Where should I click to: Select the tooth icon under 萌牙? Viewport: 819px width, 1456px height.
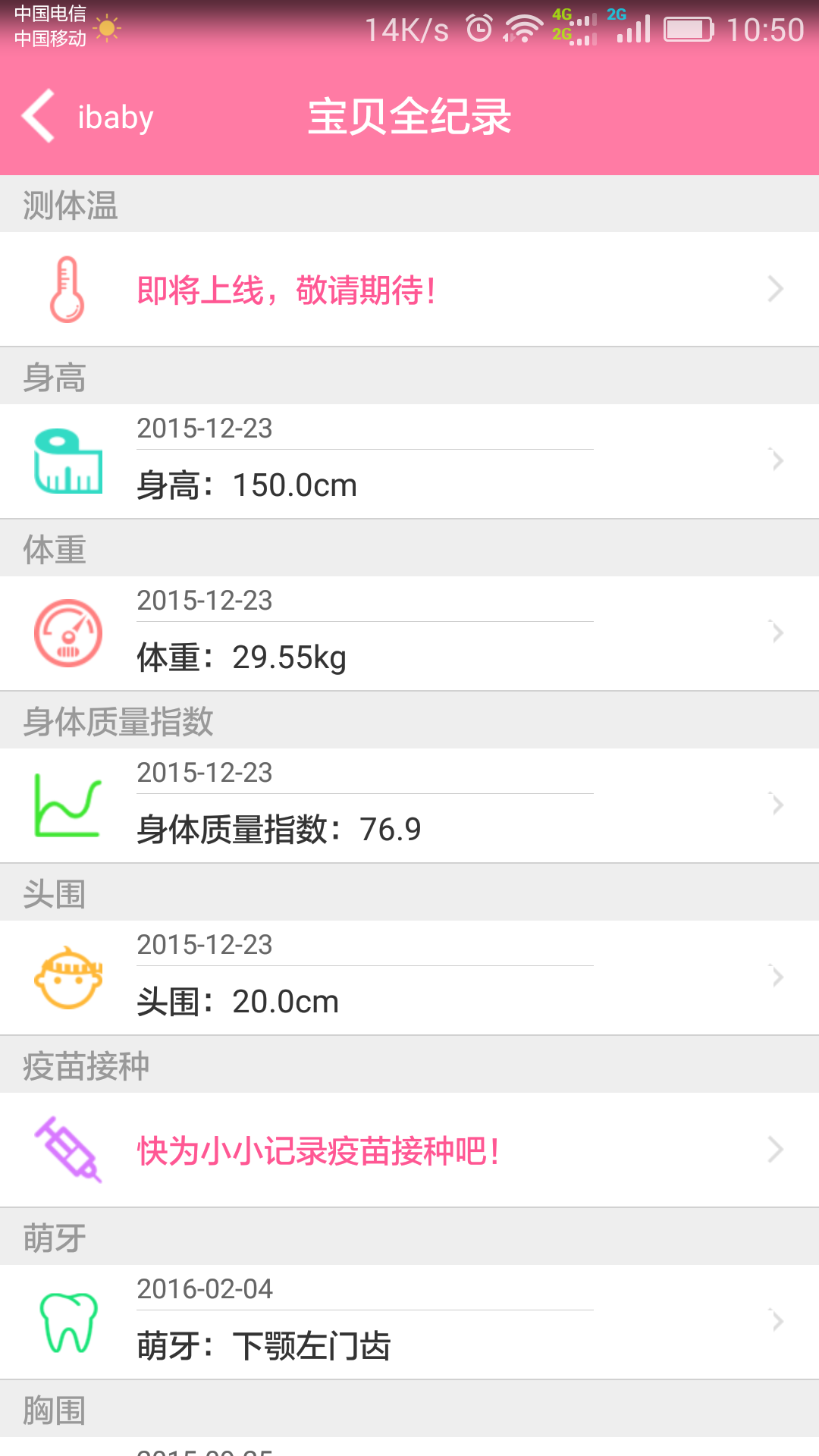click(67, 1321)
